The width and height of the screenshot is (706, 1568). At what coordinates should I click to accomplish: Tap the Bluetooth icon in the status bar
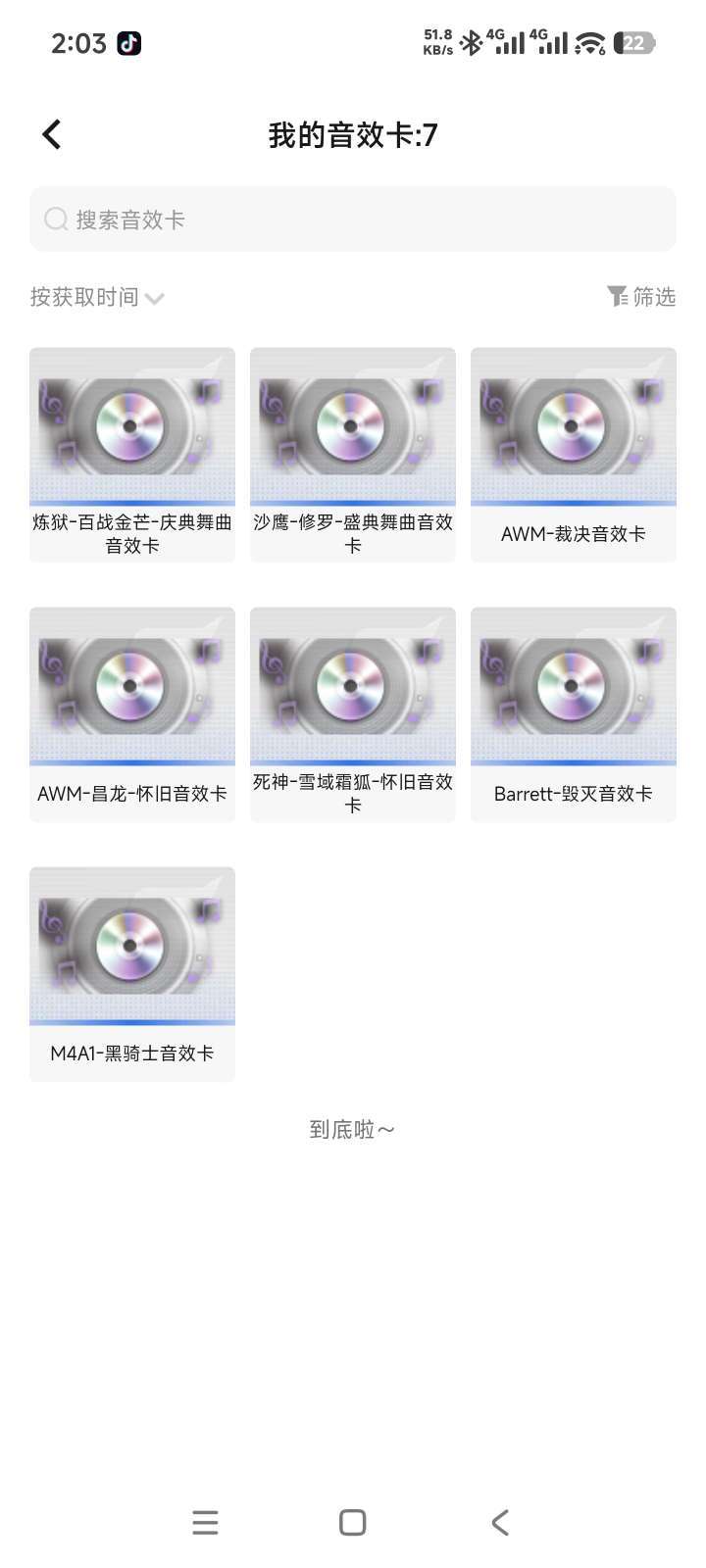pos(471,42)
